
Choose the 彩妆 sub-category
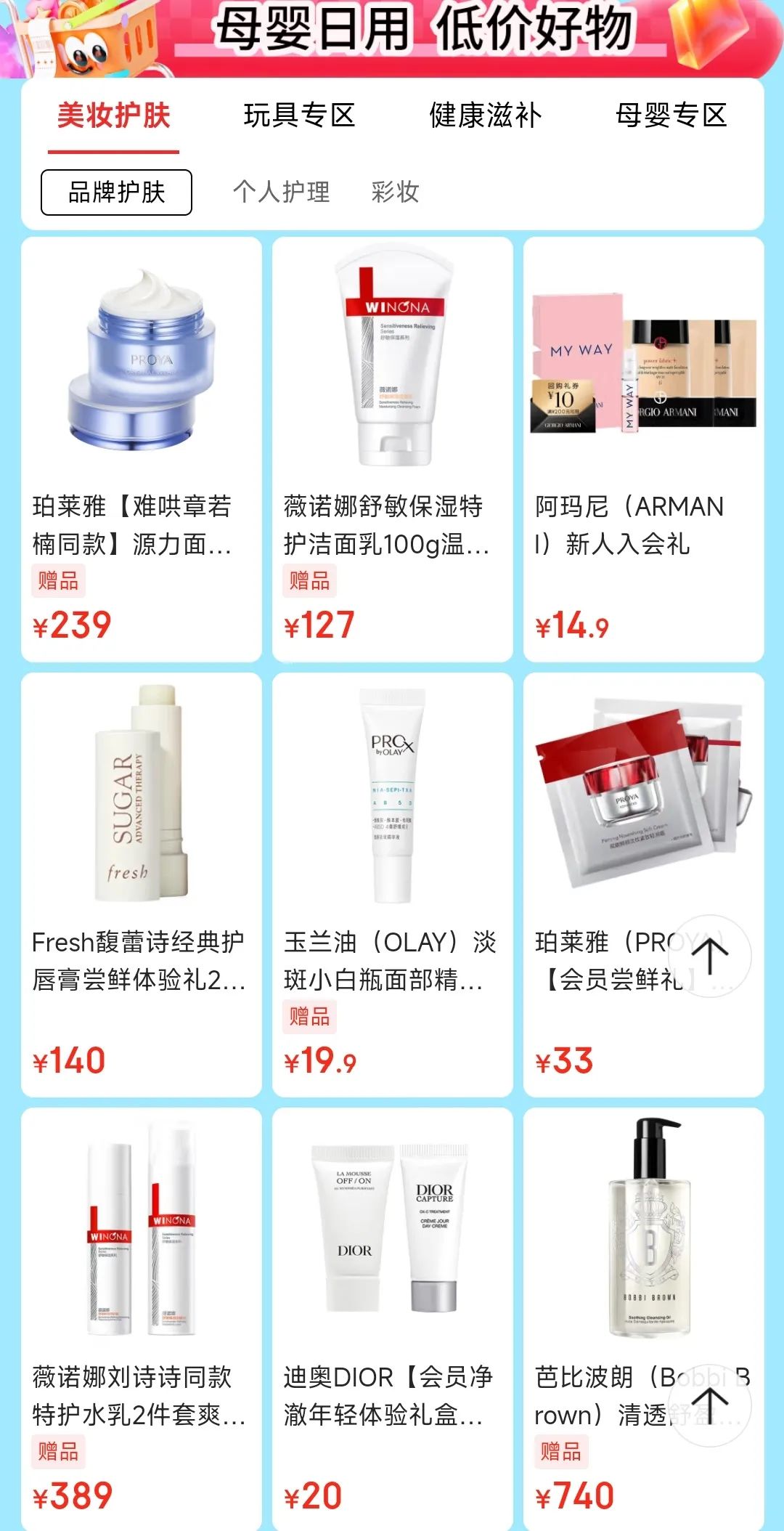[395, 192]
